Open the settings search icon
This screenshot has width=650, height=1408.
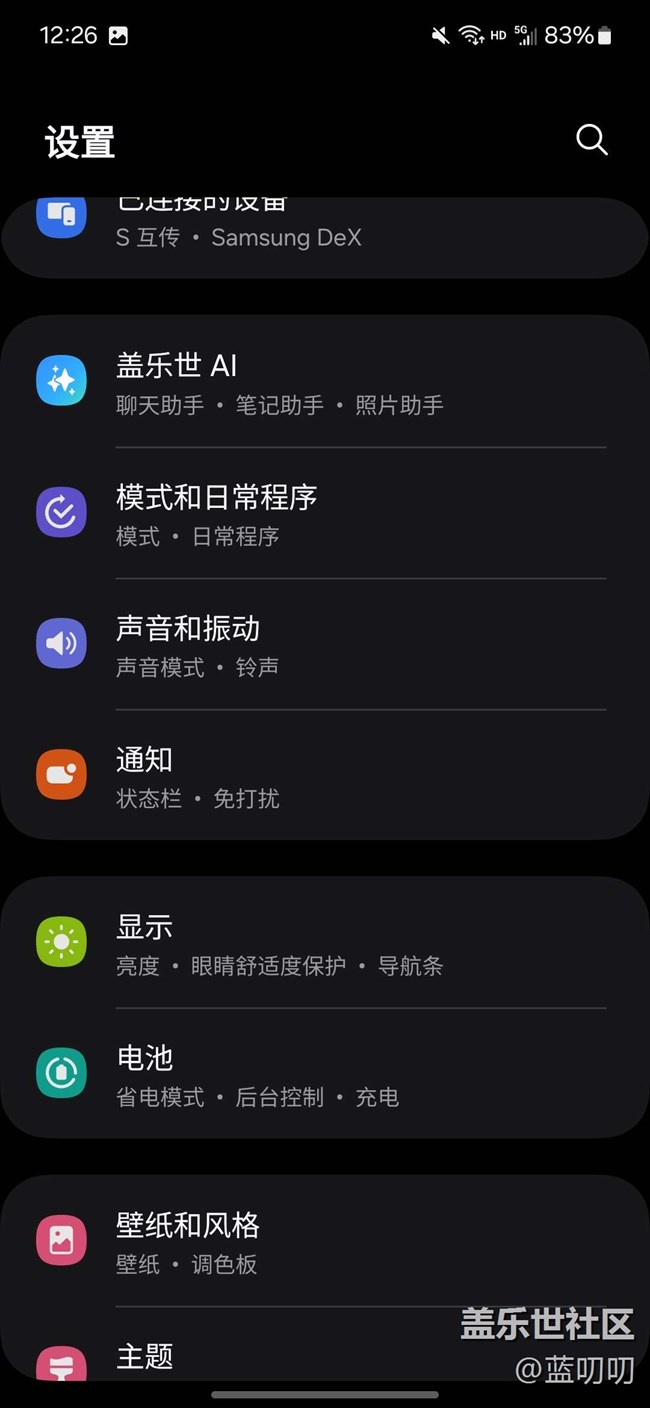(592, 140)
